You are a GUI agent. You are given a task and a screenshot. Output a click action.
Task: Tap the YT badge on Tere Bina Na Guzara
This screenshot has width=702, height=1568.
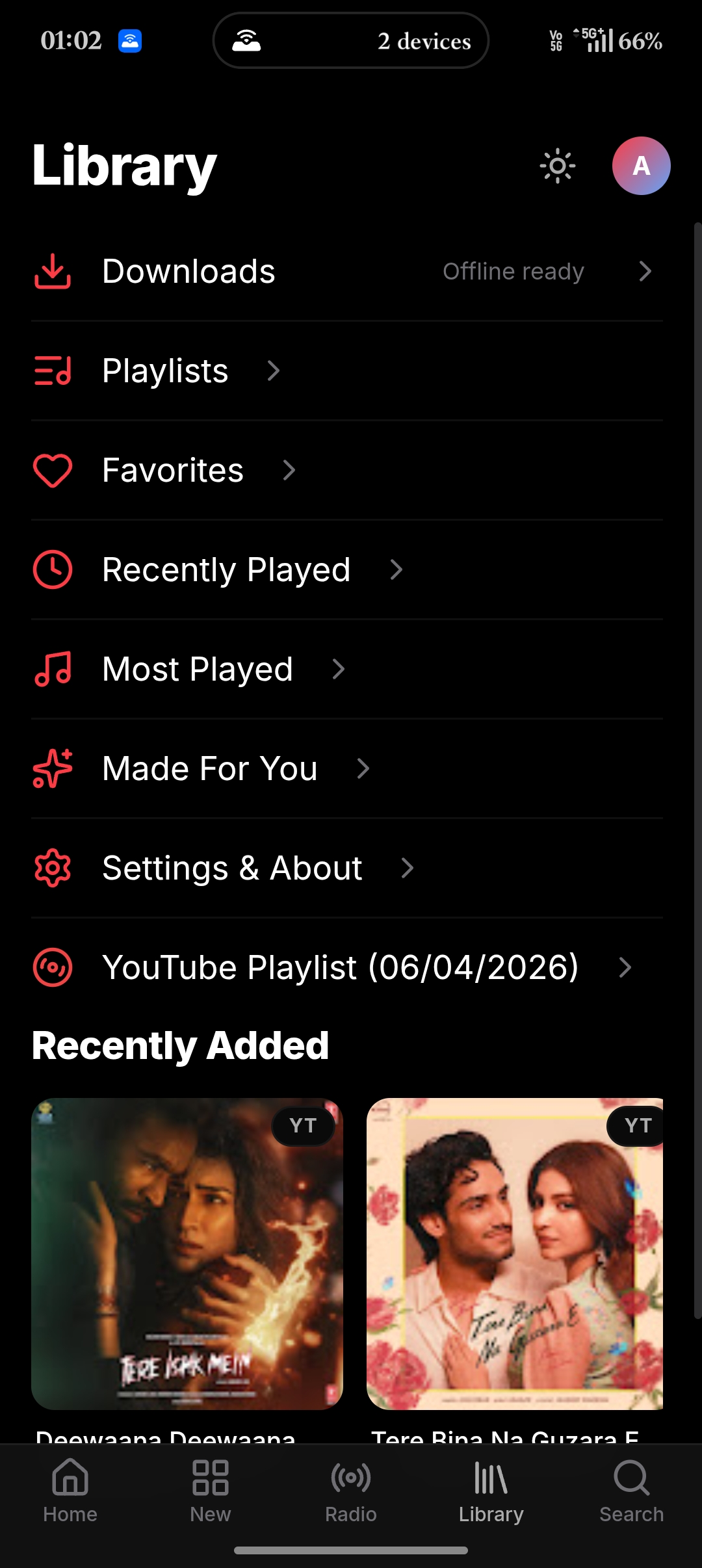pos(636,1125)
